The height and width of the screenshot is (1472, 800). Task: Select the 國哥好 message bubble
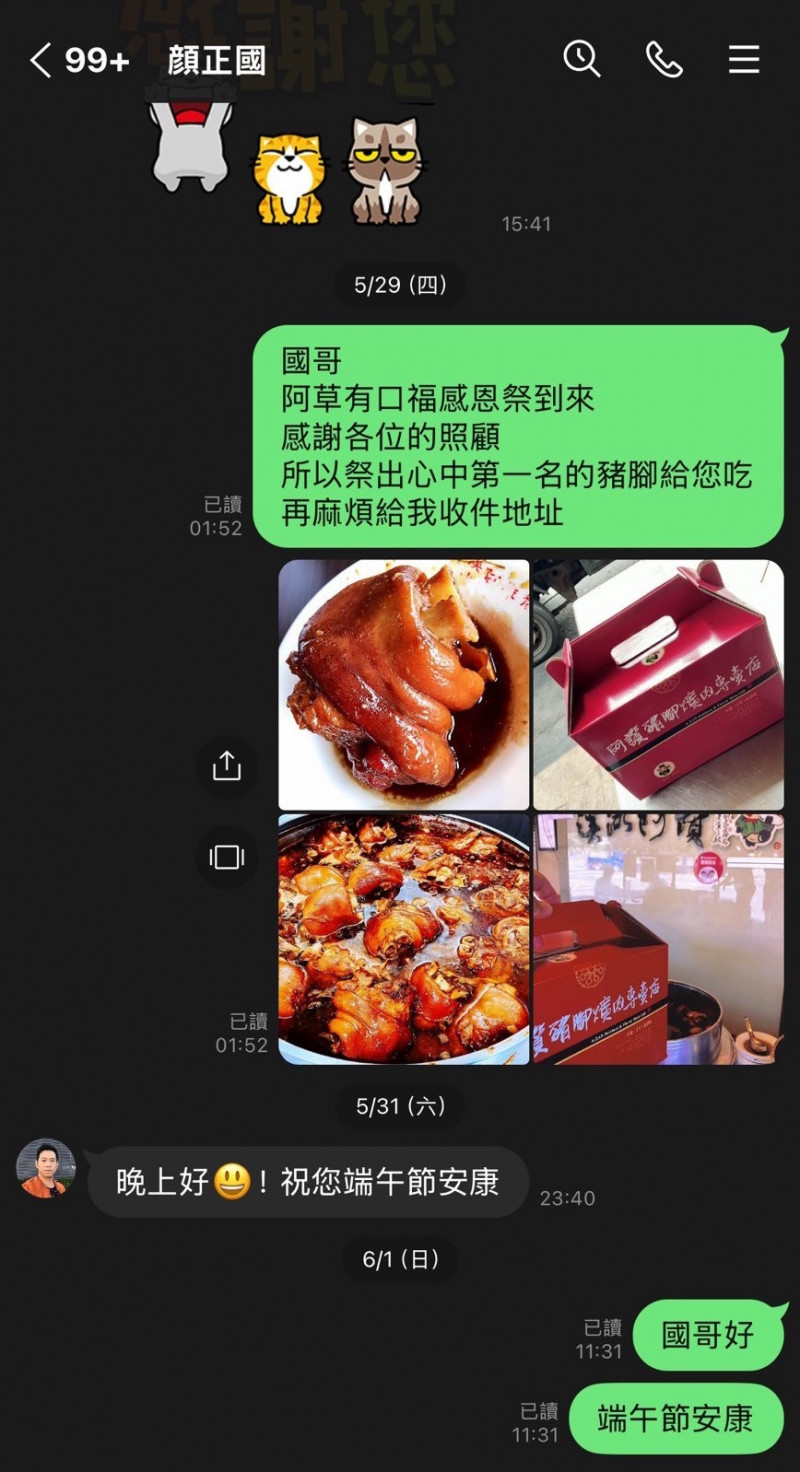pyautogui.click(x=707, y=1335)
